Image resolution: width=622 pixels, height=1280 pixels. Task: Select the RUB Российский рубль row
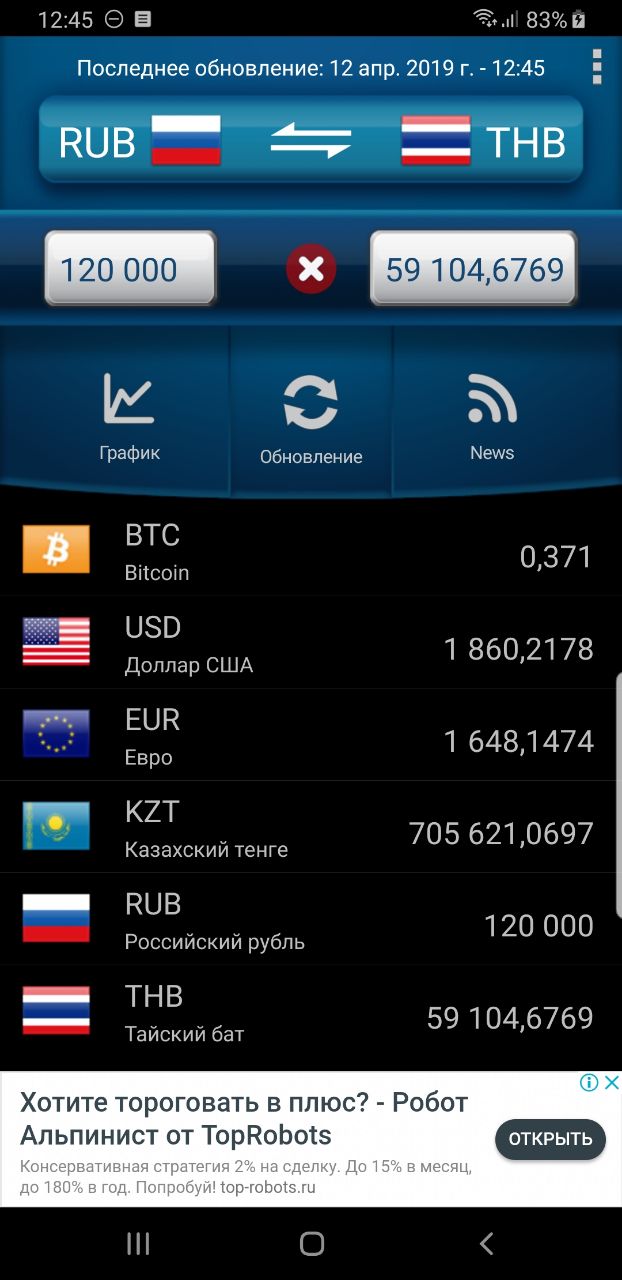pyautogui.click(x=311, y=919)
